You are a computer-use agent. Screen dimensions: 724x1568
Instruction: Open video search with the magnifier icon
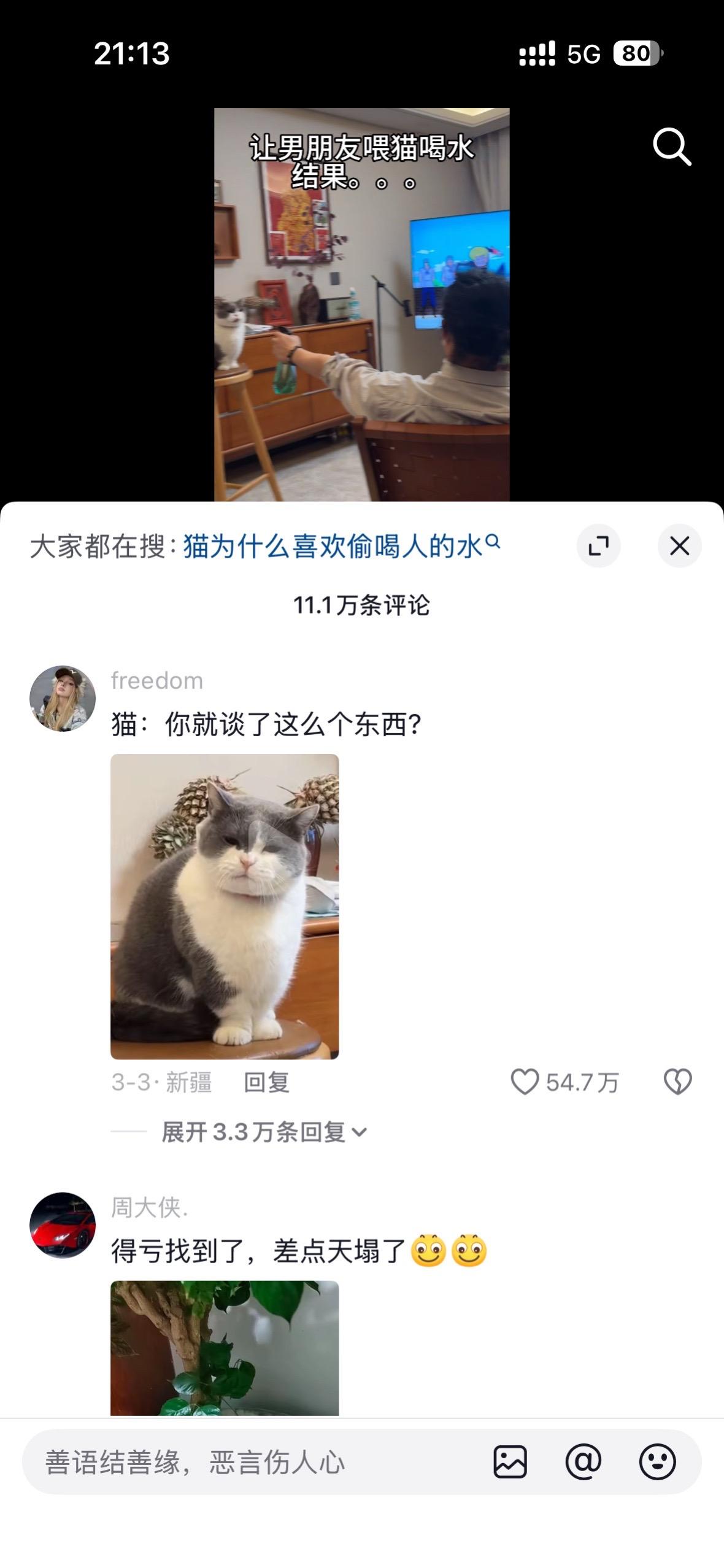[672, 147]
